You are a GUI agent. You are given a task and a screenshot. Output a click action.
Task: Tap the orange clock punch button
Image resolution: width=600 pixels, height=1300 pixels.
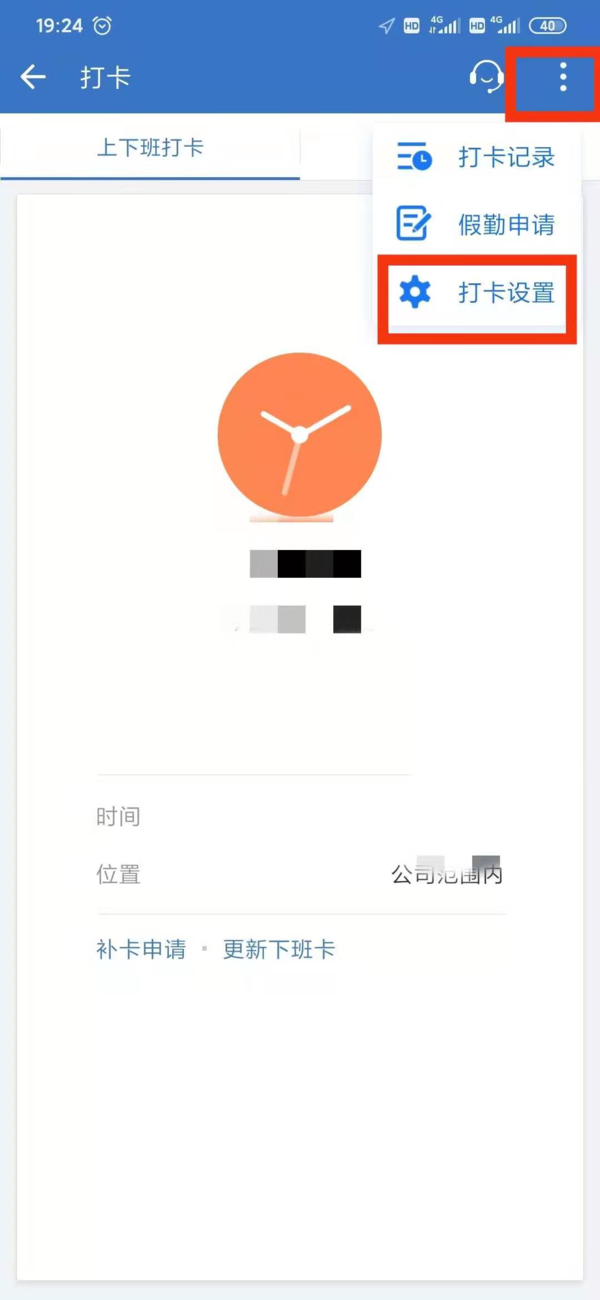coord(299,435)
